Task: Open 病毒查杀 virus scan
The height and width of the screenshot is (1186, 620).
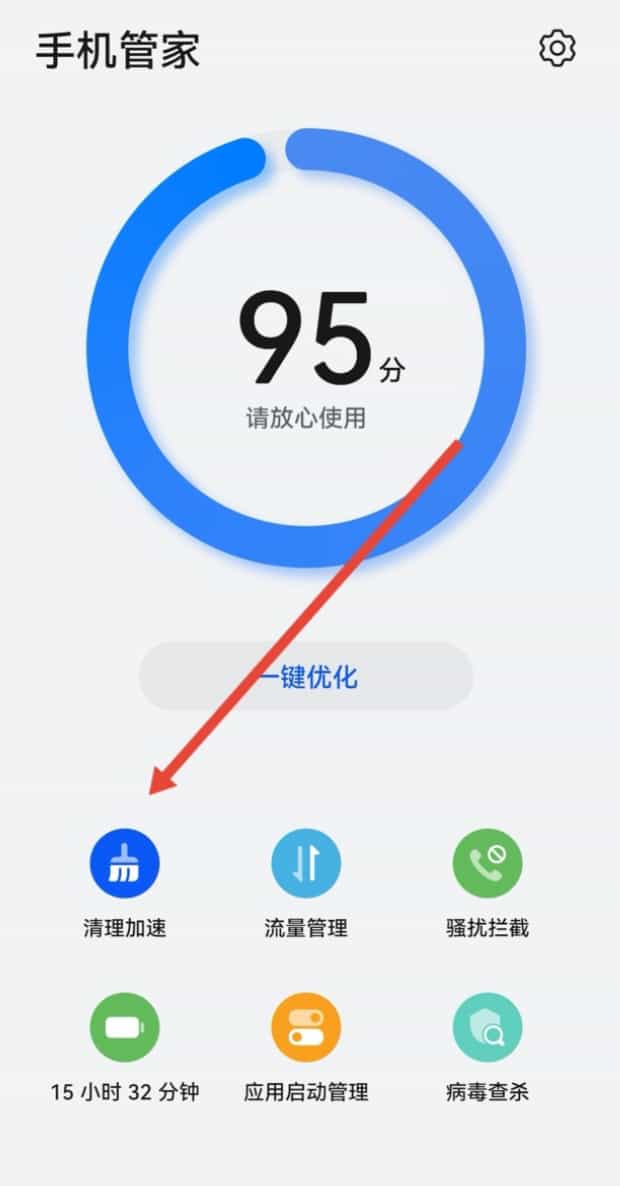Action: point(487,1027)
